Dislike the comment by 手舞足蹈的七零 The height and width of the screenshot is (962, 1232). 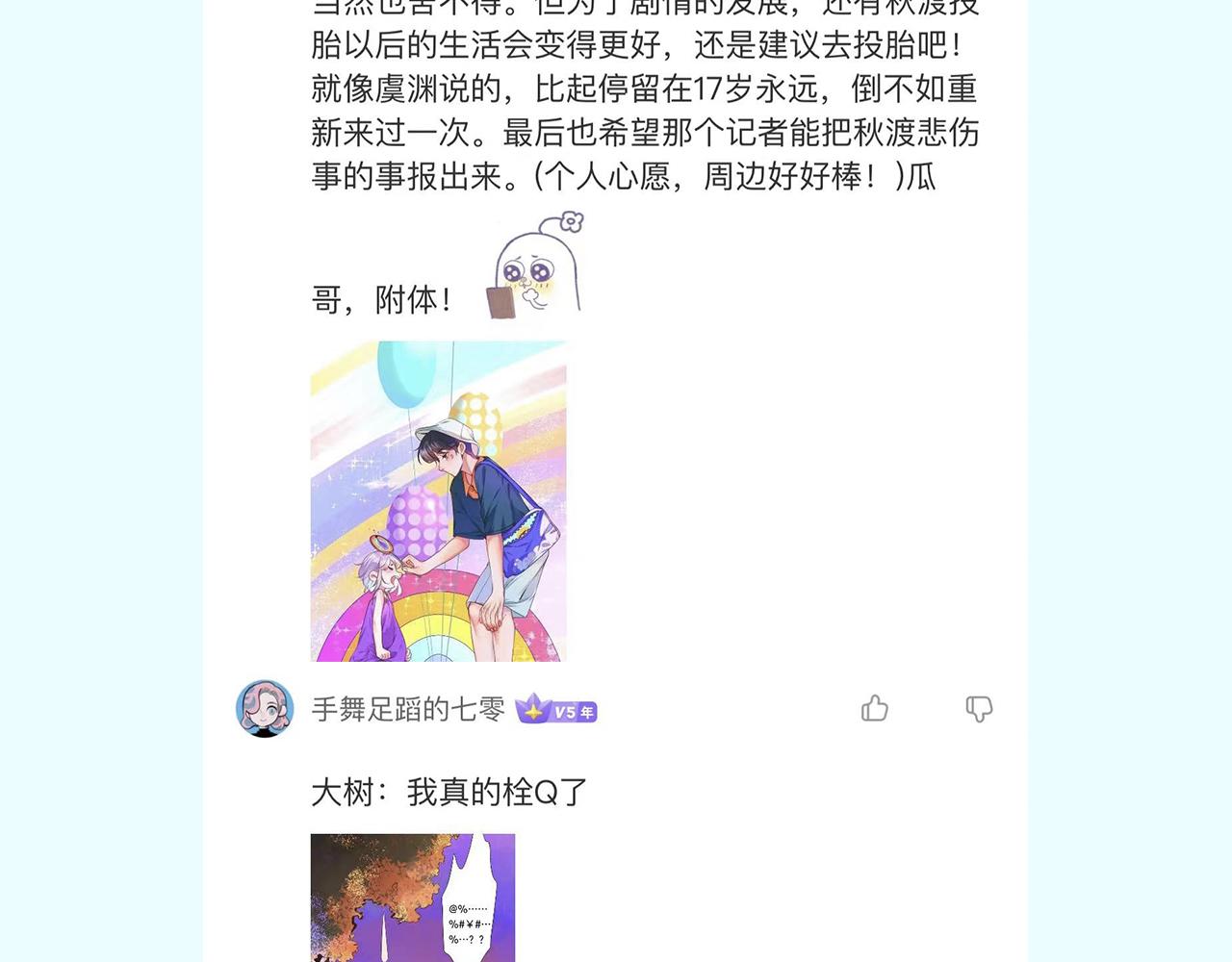coord(979,709)
